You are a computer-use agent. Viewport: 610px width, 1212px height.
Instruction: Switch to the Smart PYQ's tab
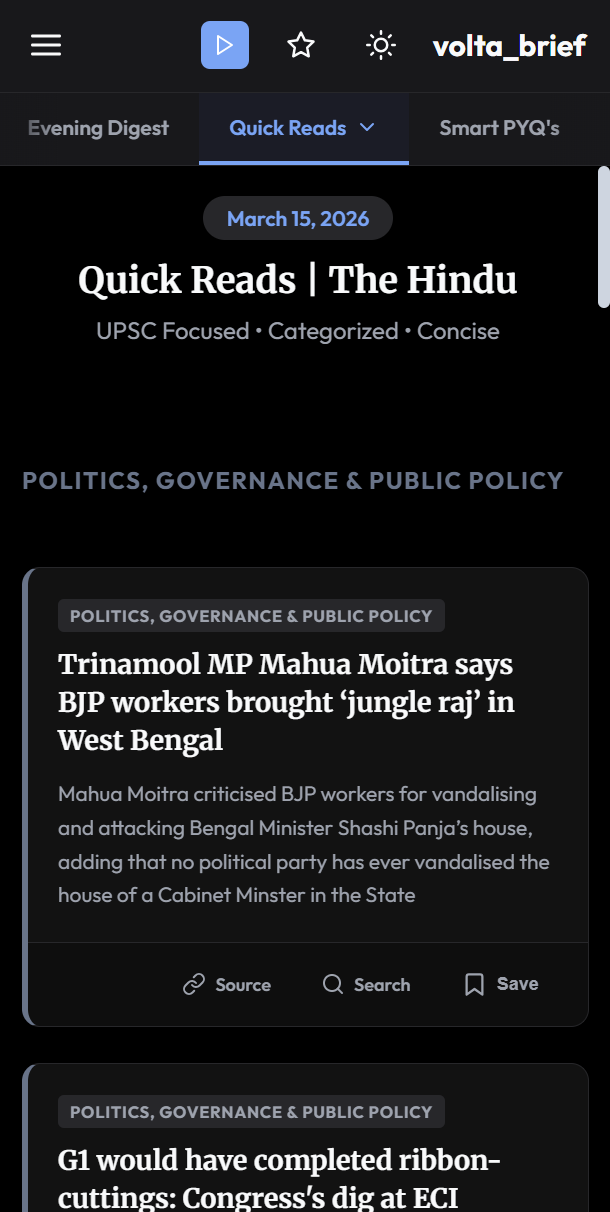pos(499,128)
